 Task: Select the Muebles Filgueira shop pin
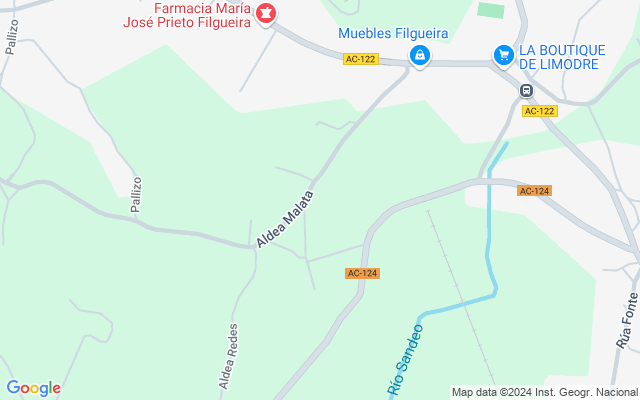coord(420,56)
